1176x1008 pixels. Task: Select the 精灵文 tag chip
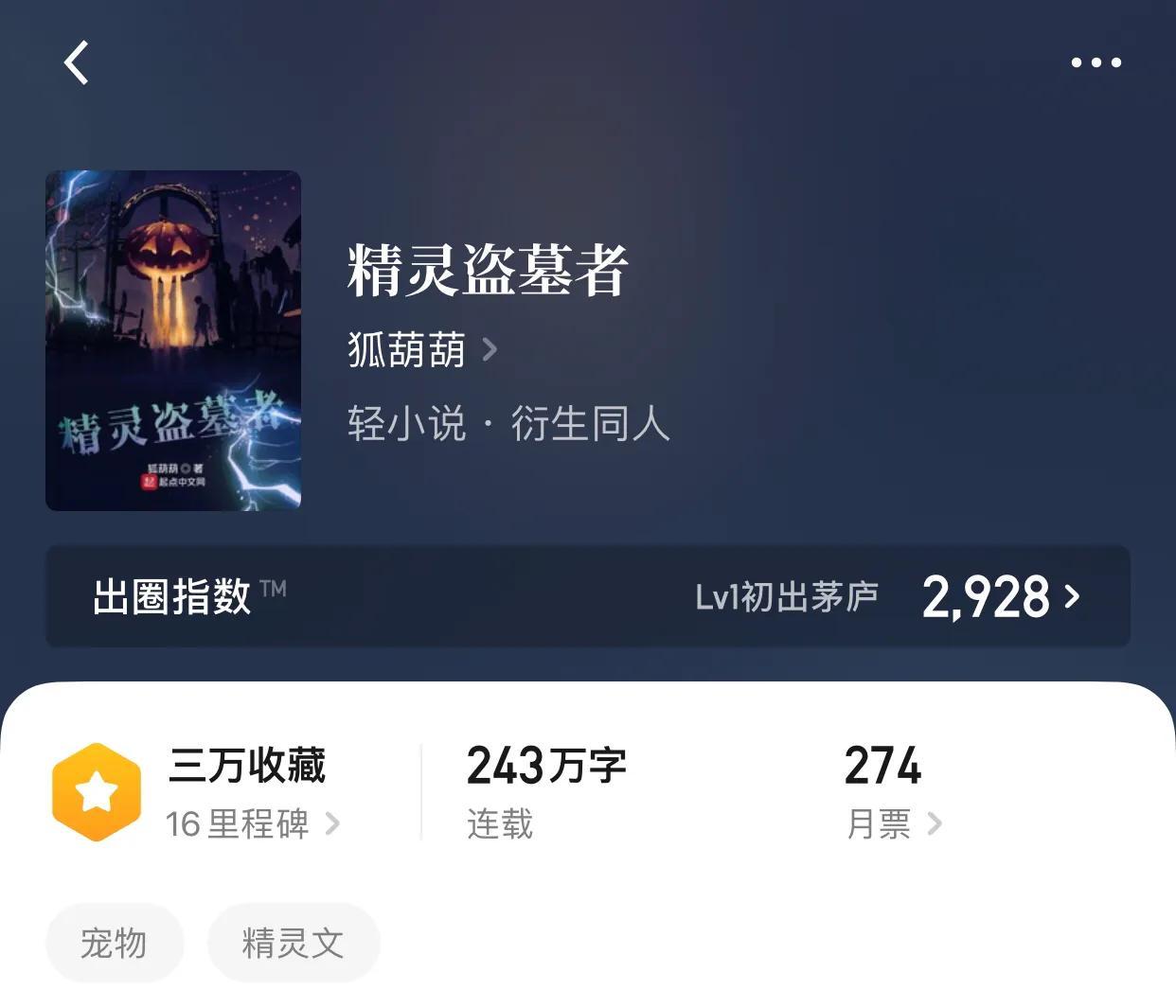coord(294,943)
